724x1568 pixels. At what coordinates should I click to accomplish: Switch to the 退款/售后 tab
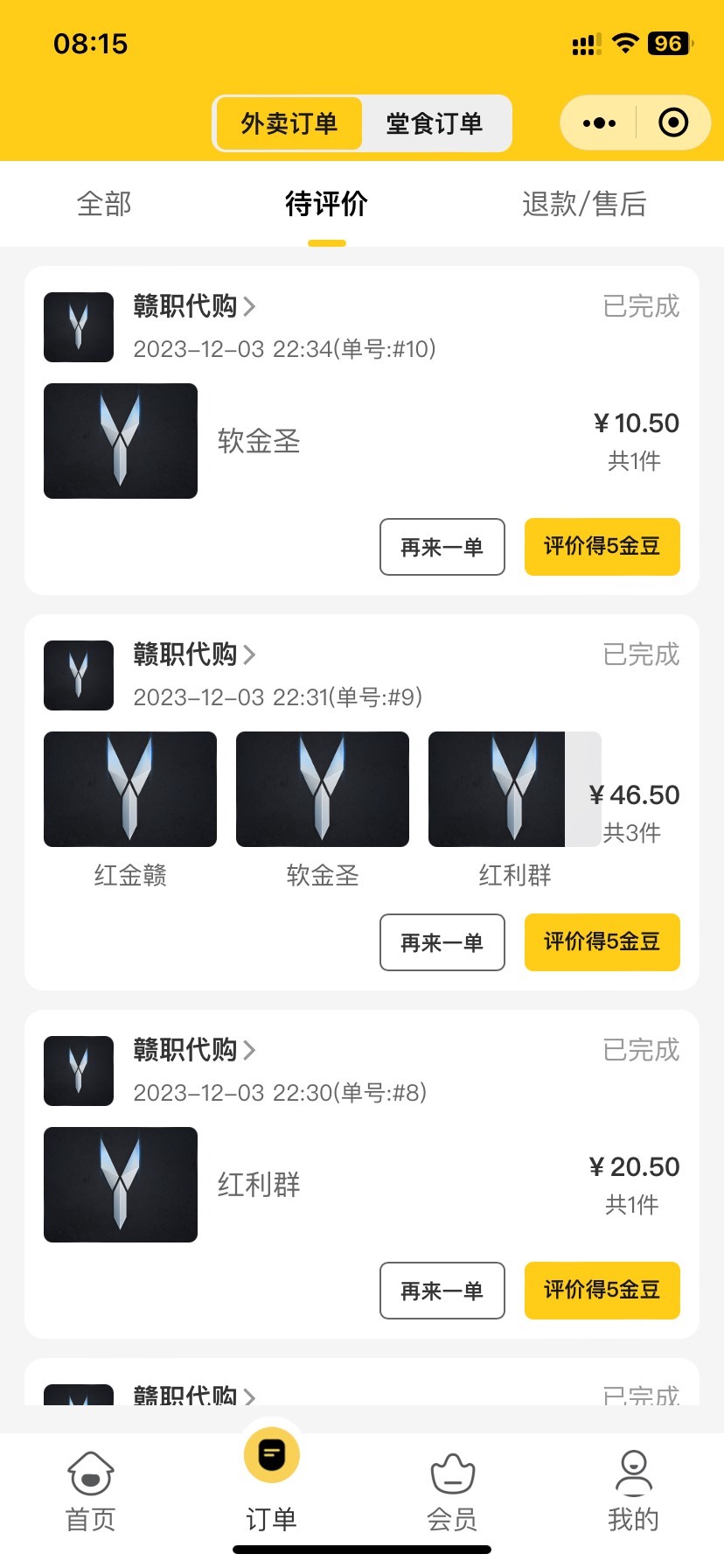point(584,204)
